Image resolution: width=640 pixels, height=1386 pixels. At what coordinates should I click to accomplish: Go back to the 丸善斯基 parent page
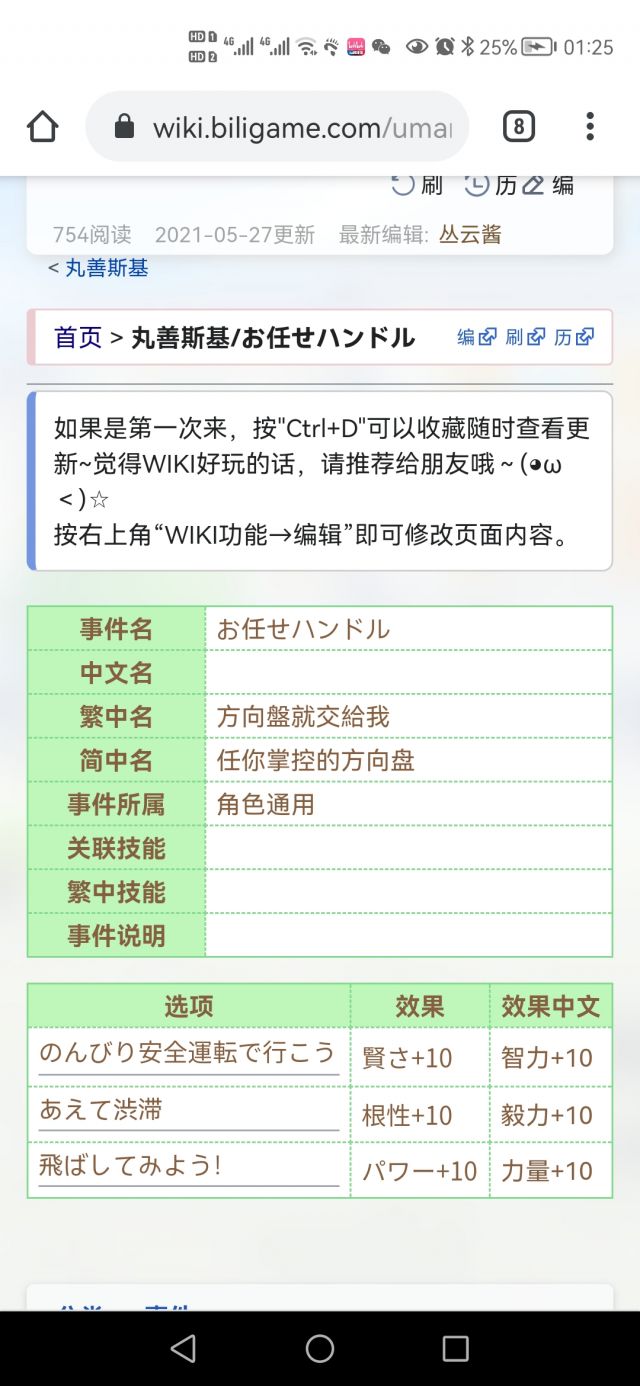98,268
